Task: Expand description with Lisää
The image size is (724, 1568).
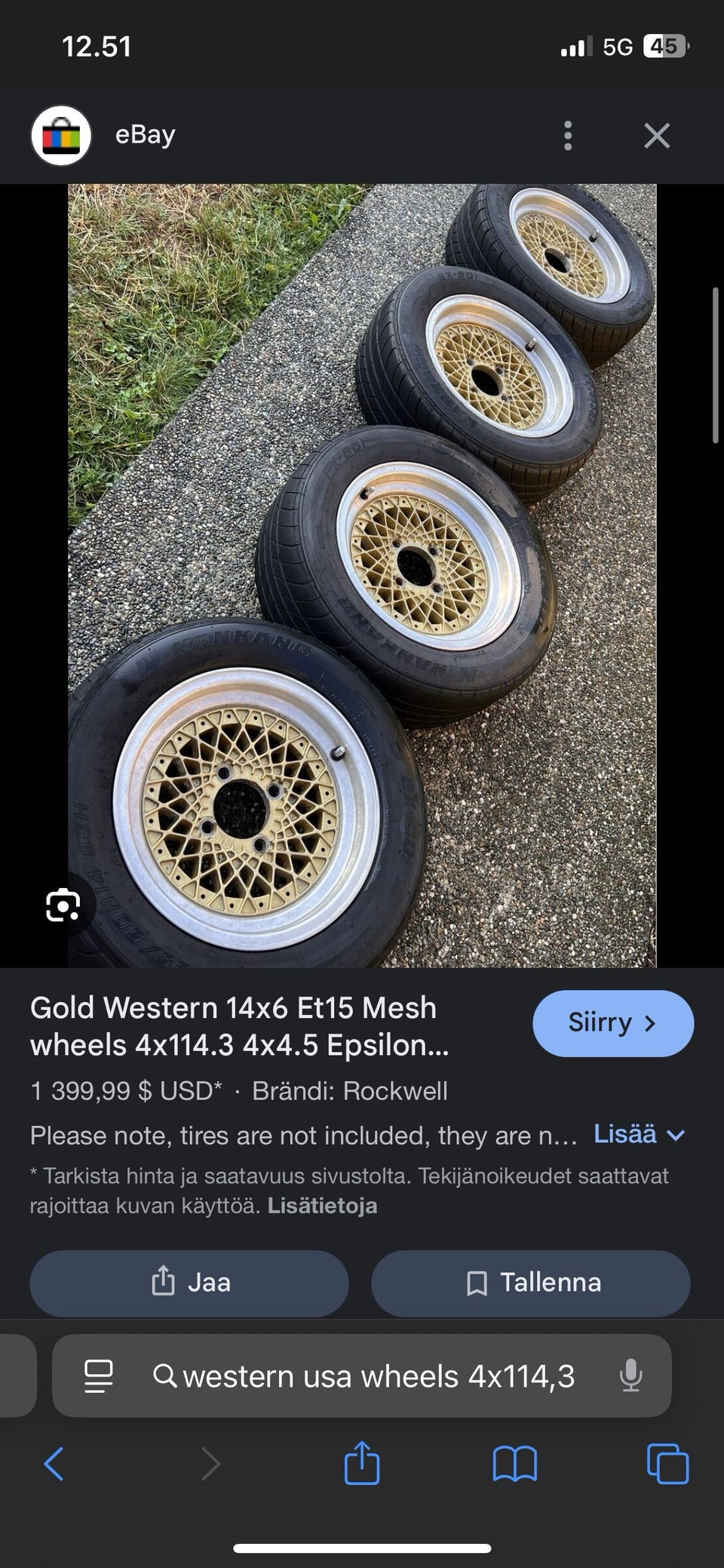Action: coord(640,1134)
